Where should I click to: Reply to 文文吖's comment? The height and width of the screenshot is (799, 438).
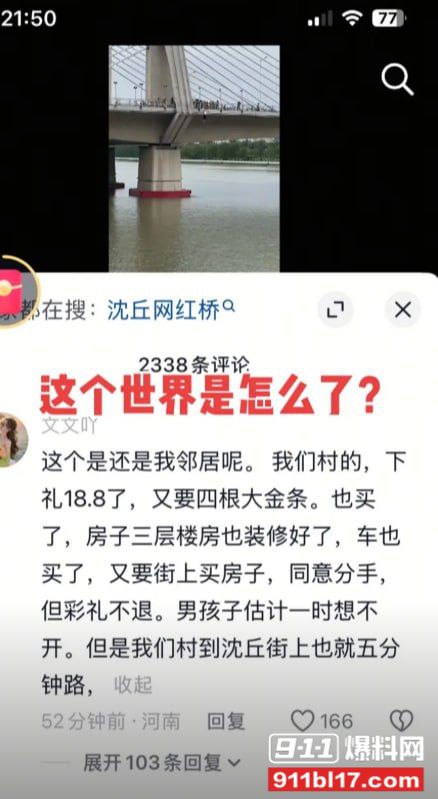click(226, 721)
